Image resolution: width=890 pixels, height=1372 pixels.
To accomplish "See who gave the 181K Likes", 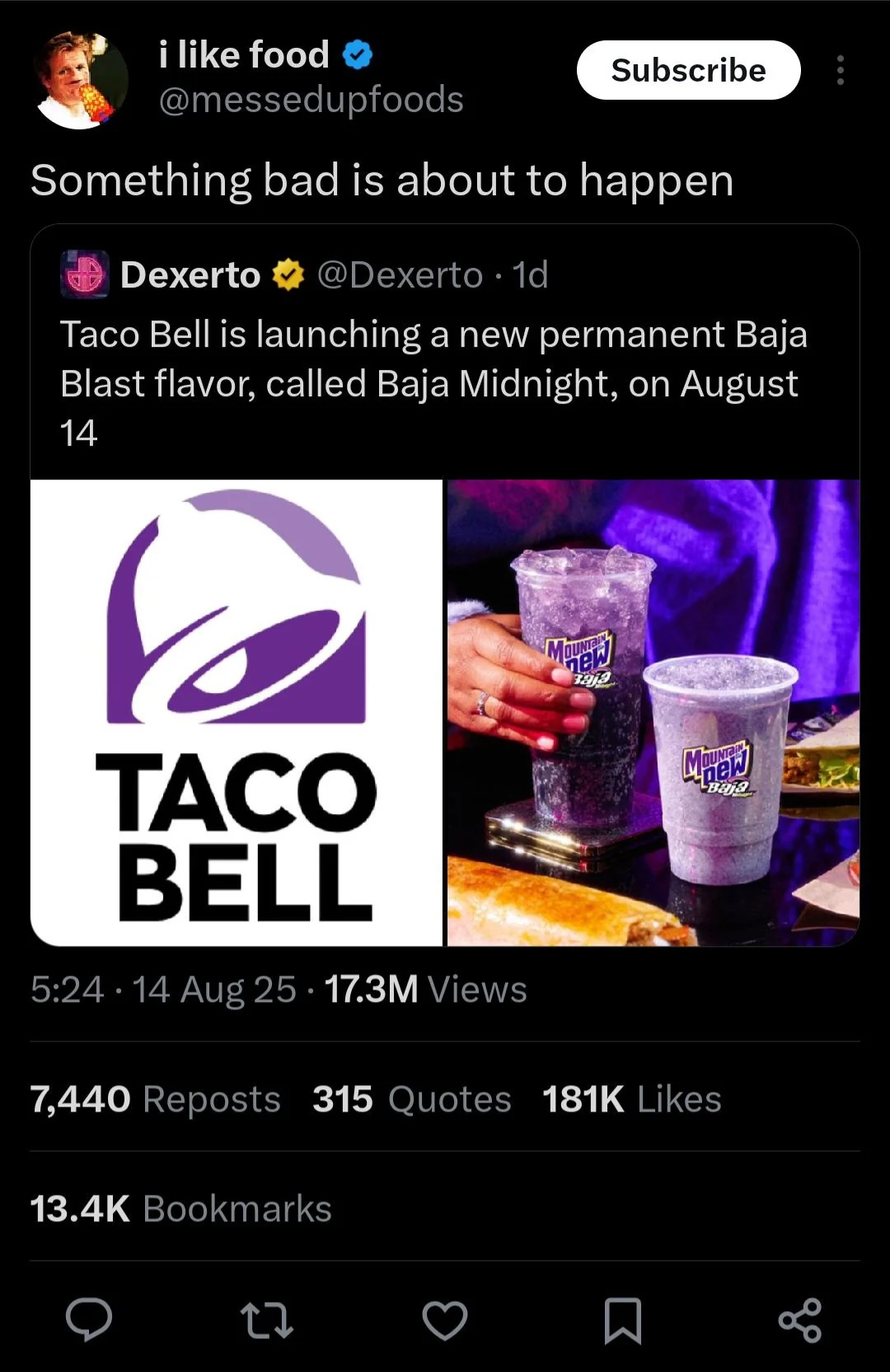I will pyautogui.click(x=631, y=1098).
